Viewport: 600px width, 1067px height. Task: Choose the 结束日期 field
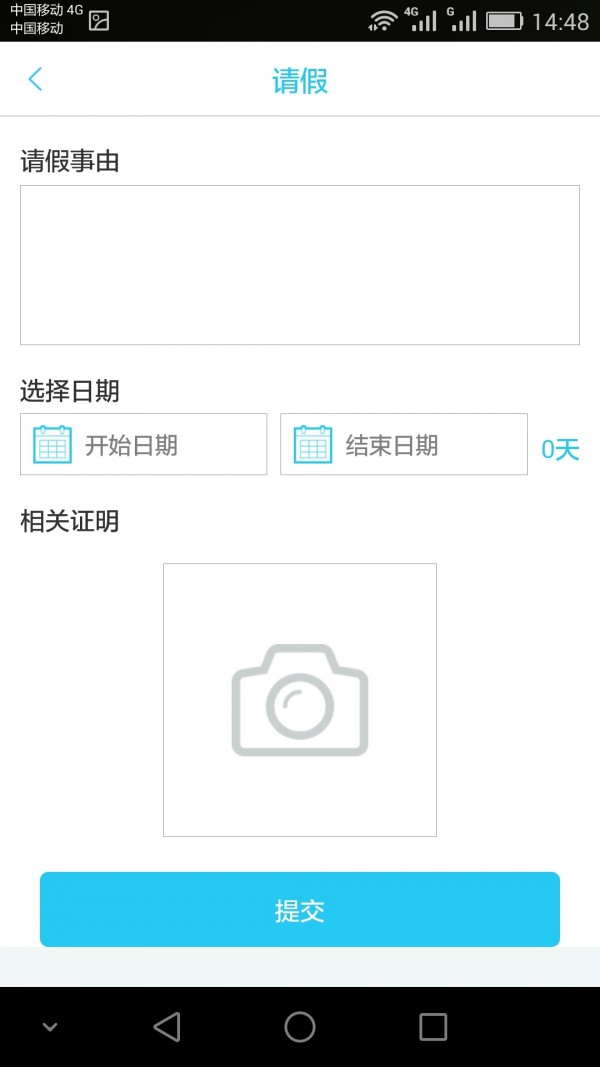point(404,444)
